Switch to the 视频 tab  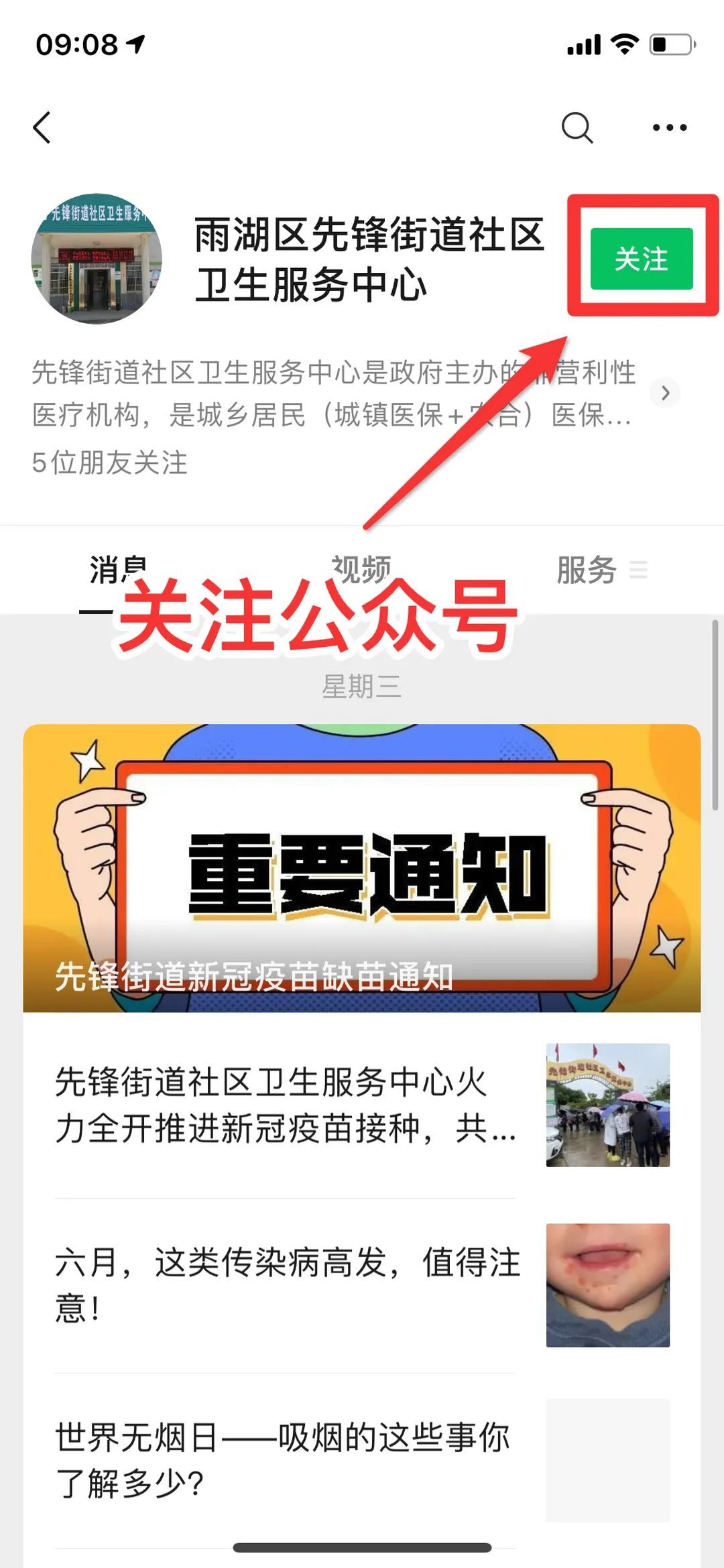pos(362,568)
